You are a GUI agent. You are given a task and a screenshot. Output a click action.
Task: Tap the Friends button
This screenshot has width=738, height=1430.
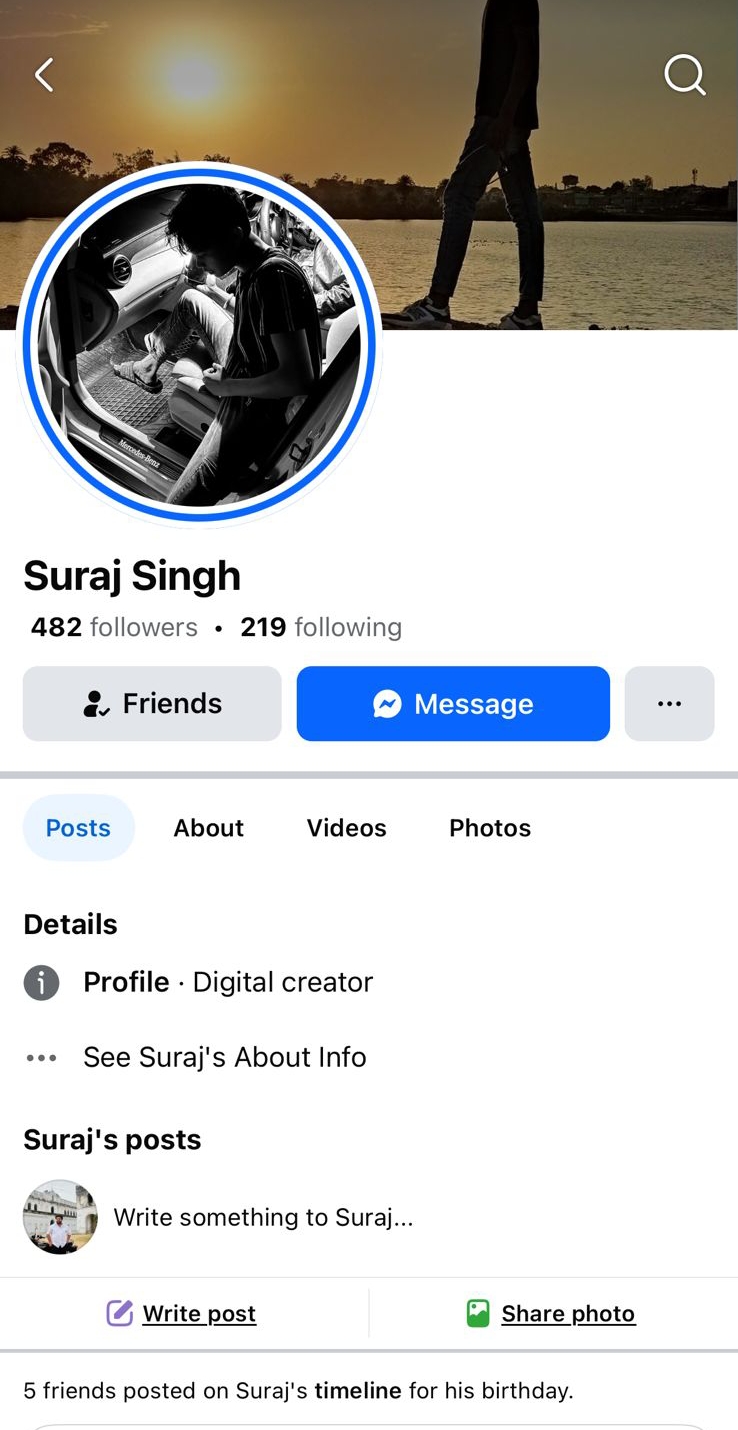152,704
